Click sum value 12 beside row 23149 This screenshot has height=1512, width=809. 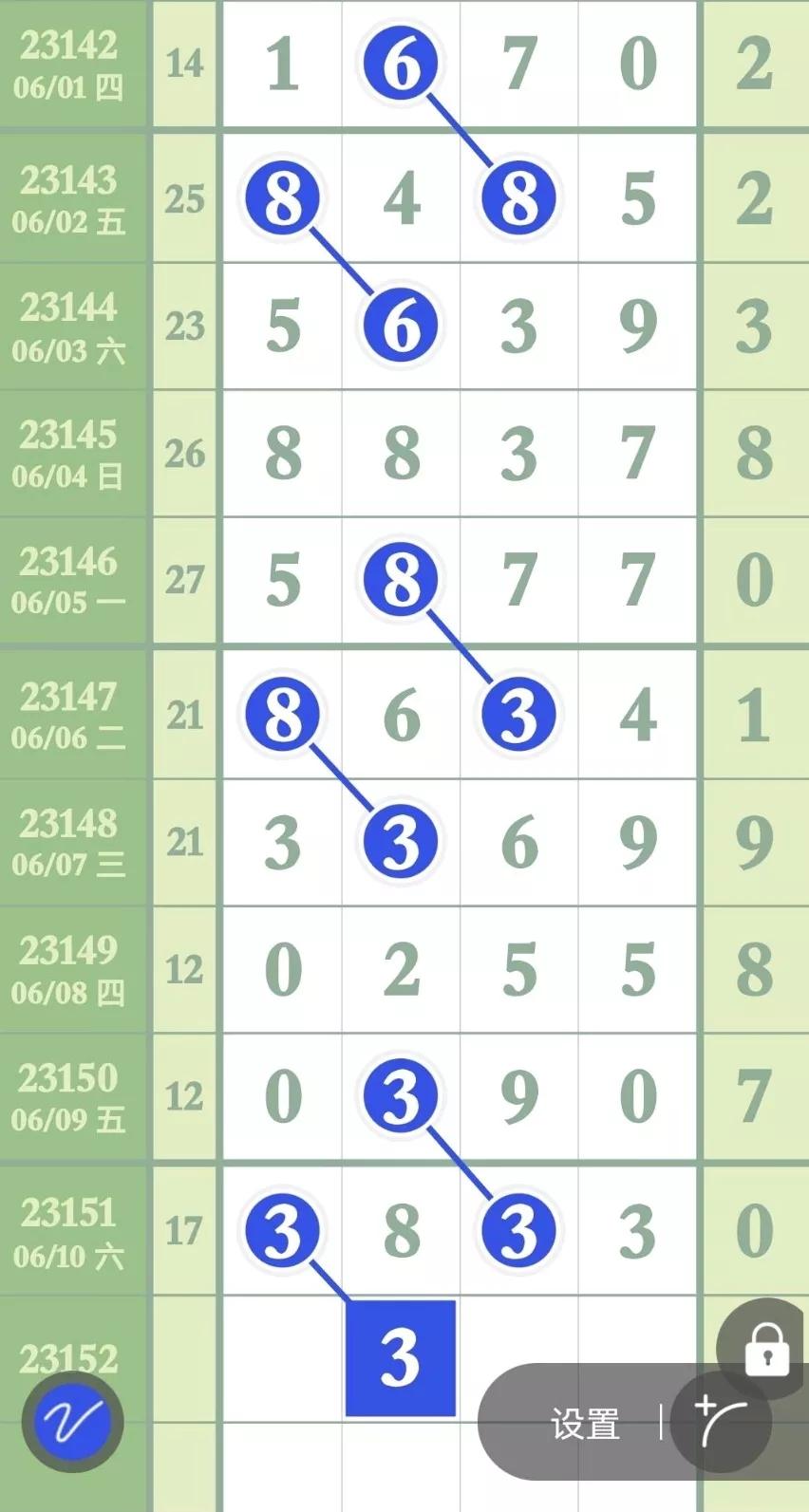pyautogui.click(x=186, y=970)
